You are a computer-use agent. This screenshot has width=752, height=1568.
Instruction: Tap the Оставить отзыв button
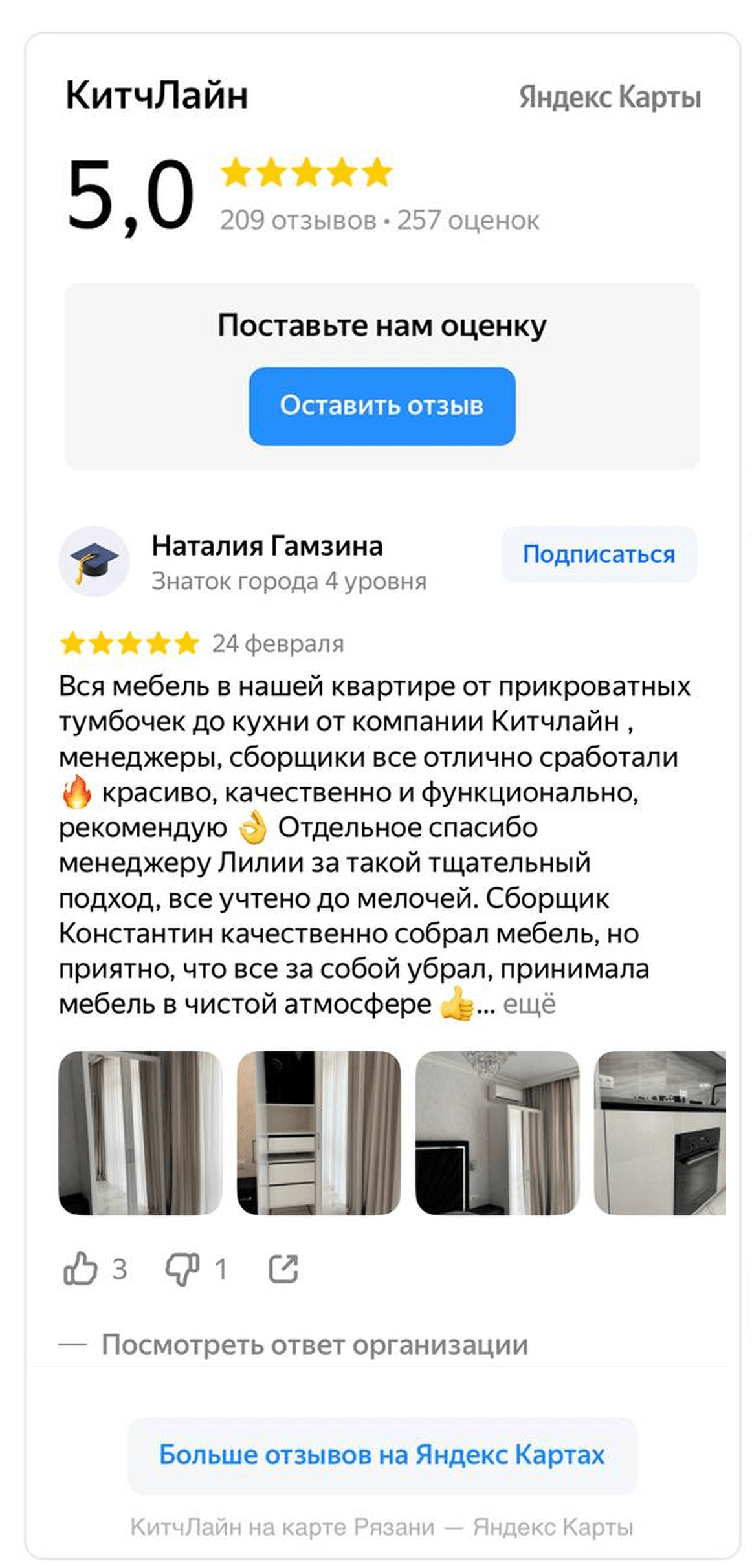tap(382, 406)
